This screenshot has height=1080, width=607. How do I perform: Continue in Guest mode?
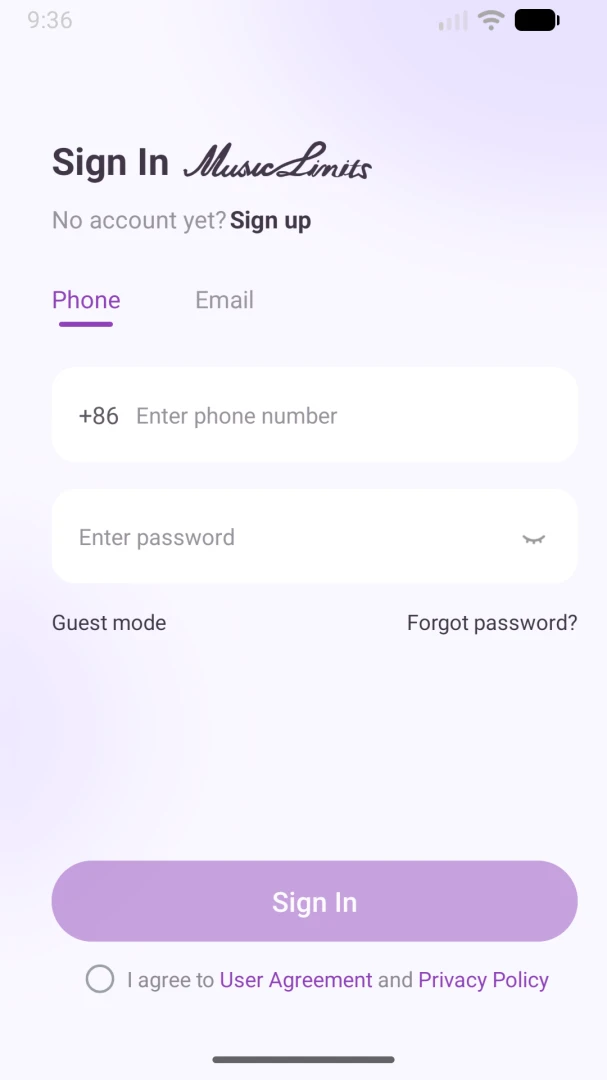(x=109, y=623)
